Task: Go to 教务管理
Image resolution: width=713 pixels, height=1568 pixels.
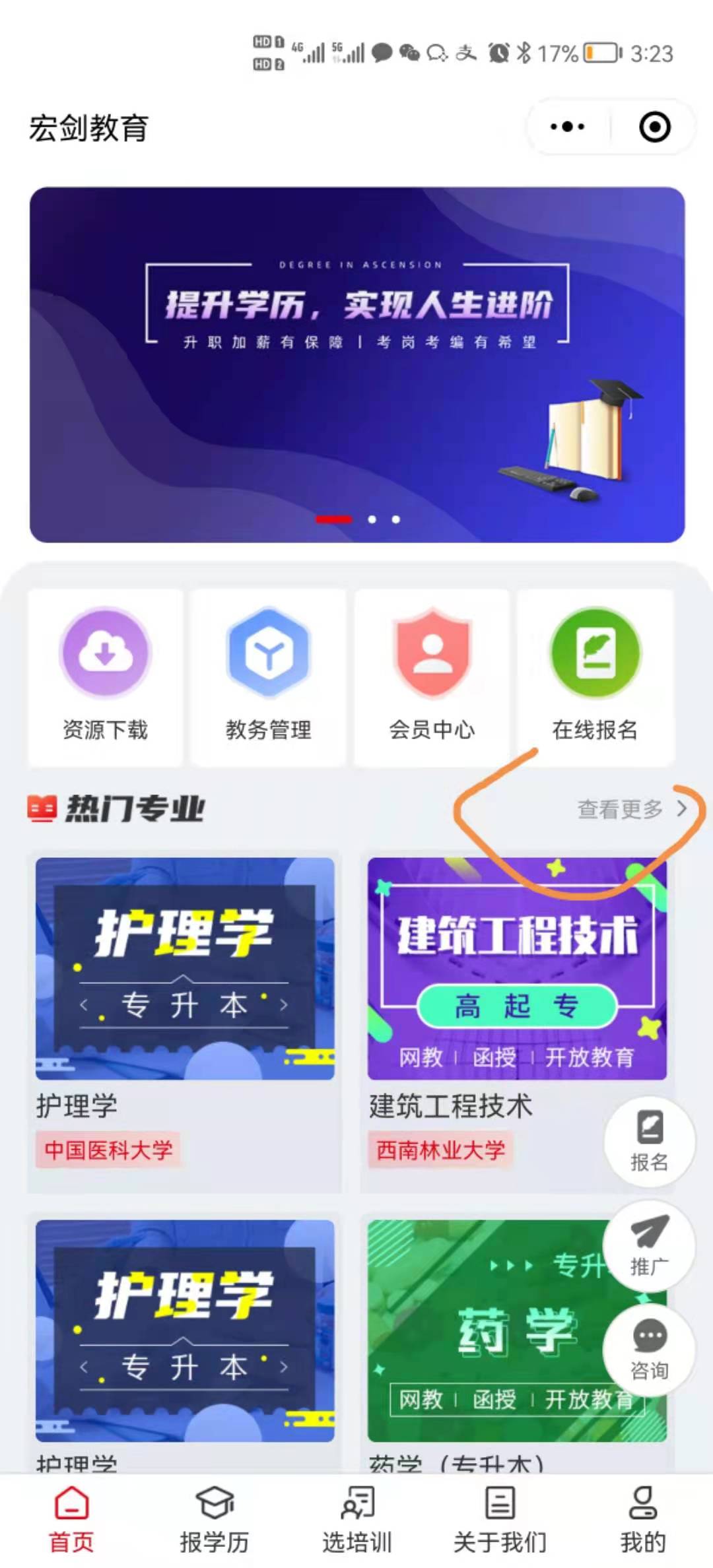Action: (x=268, y=676)
